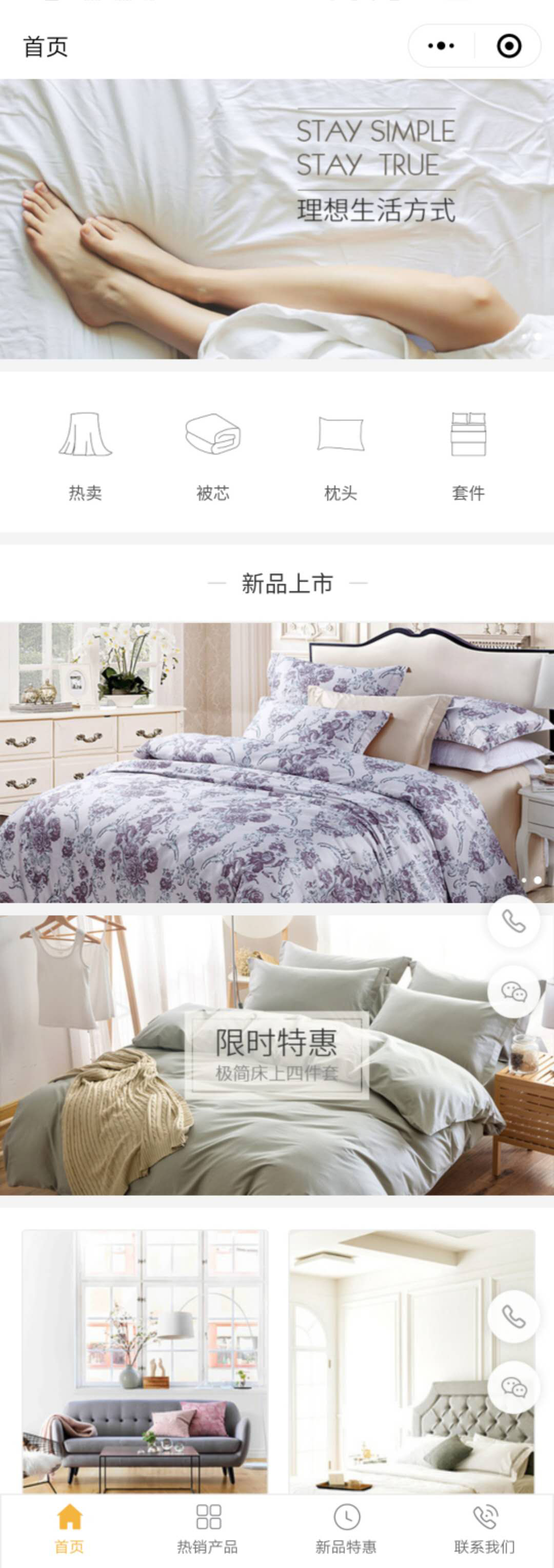Open the 热卖 category
Viewport: 554px width, 1568px height.
point(85,455)
